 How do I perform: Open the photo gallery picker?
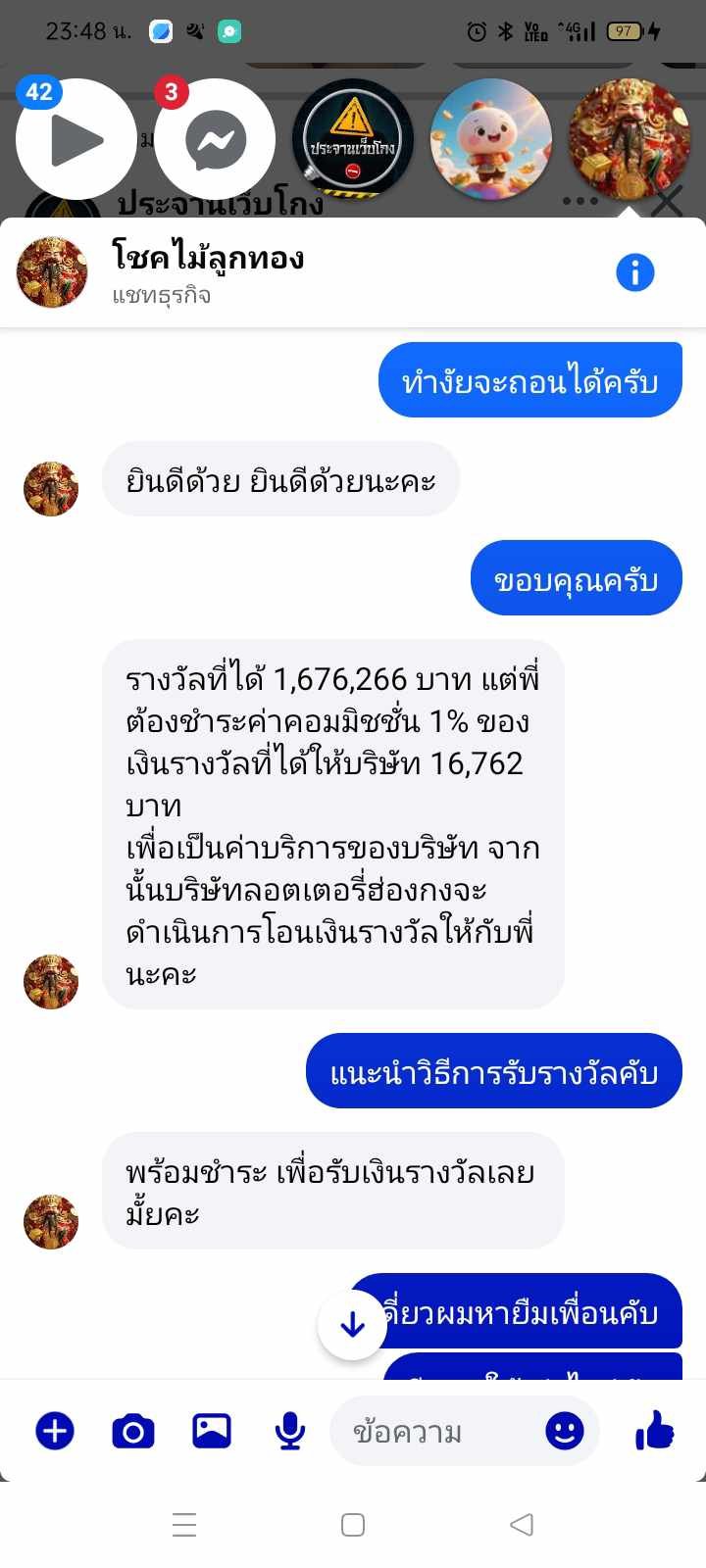pos(212,1432)
